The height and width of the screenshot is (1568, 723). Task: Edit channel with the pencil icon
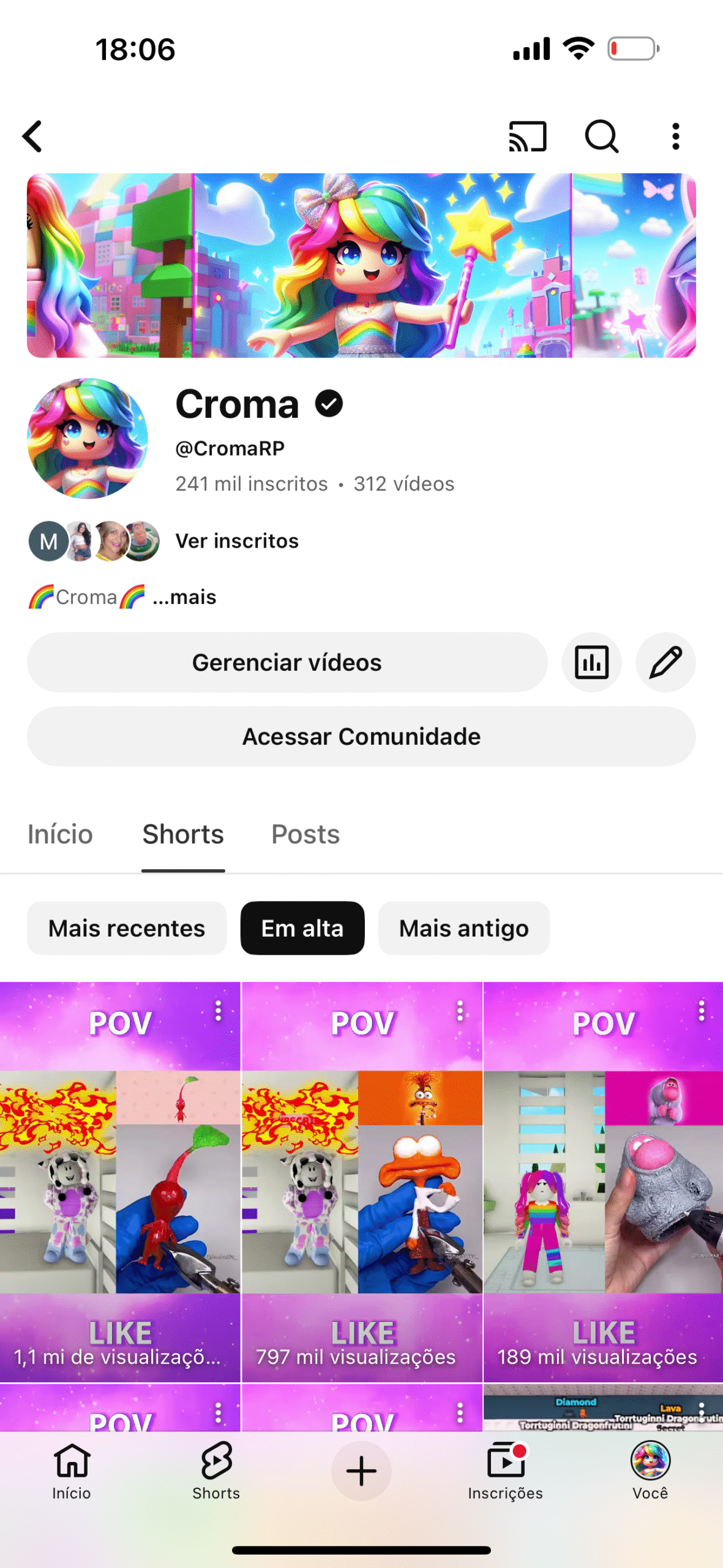(x=665, y=662)
